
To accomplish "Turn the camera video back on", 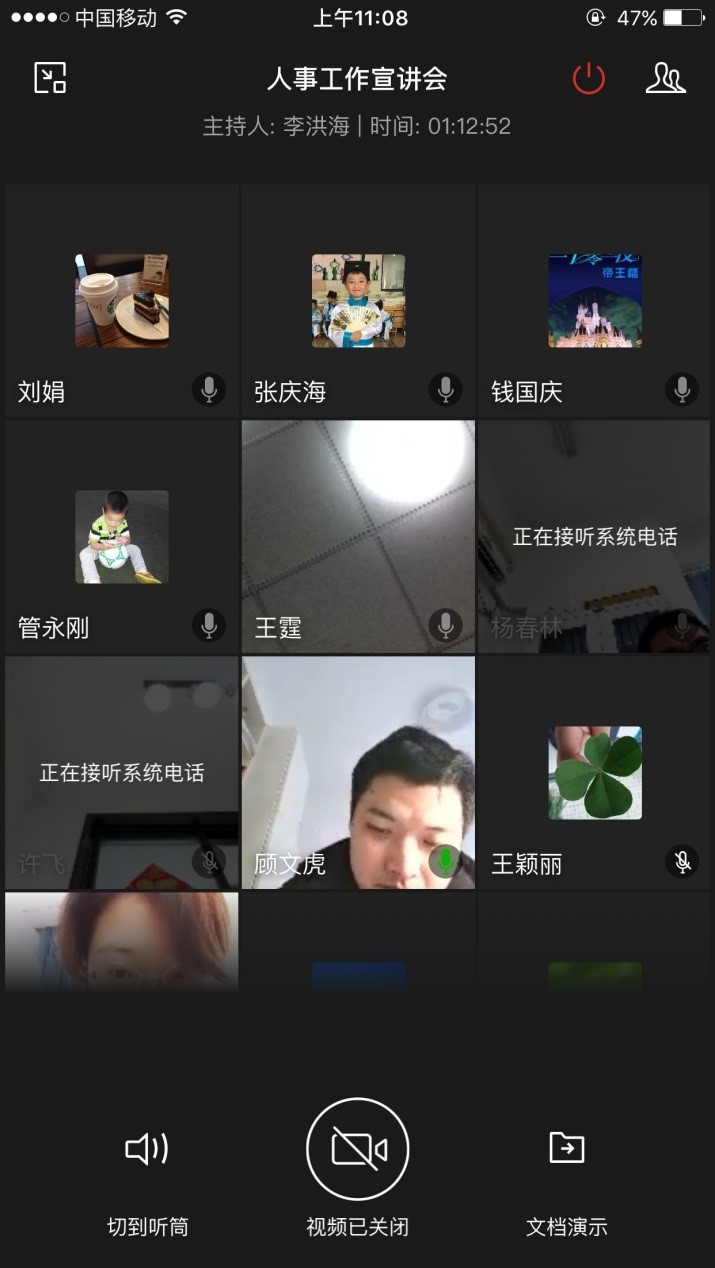I will click(x=358, y=1150).
